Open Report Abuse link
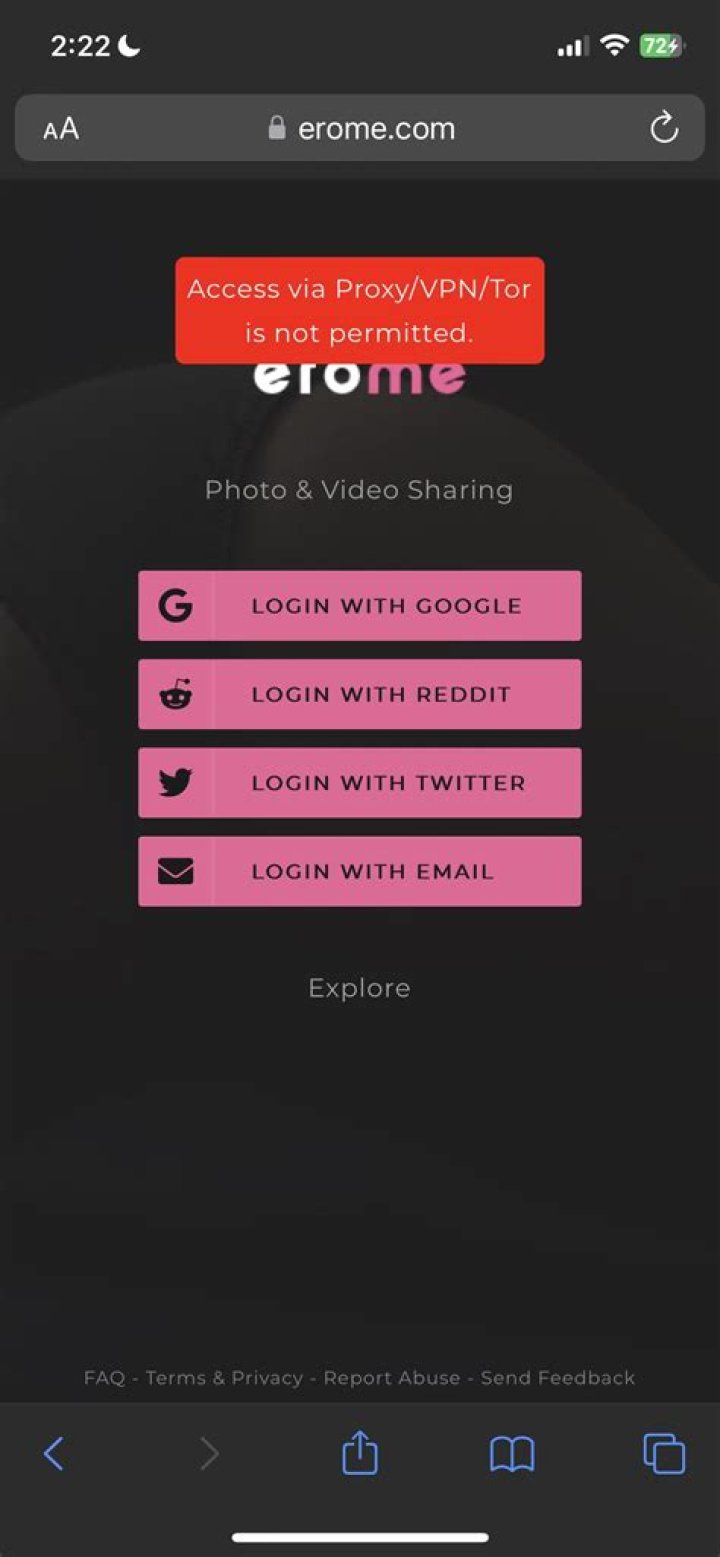Image resolution: width=720 pixels, height=1557 pixels. click(x=392, y=1378)
